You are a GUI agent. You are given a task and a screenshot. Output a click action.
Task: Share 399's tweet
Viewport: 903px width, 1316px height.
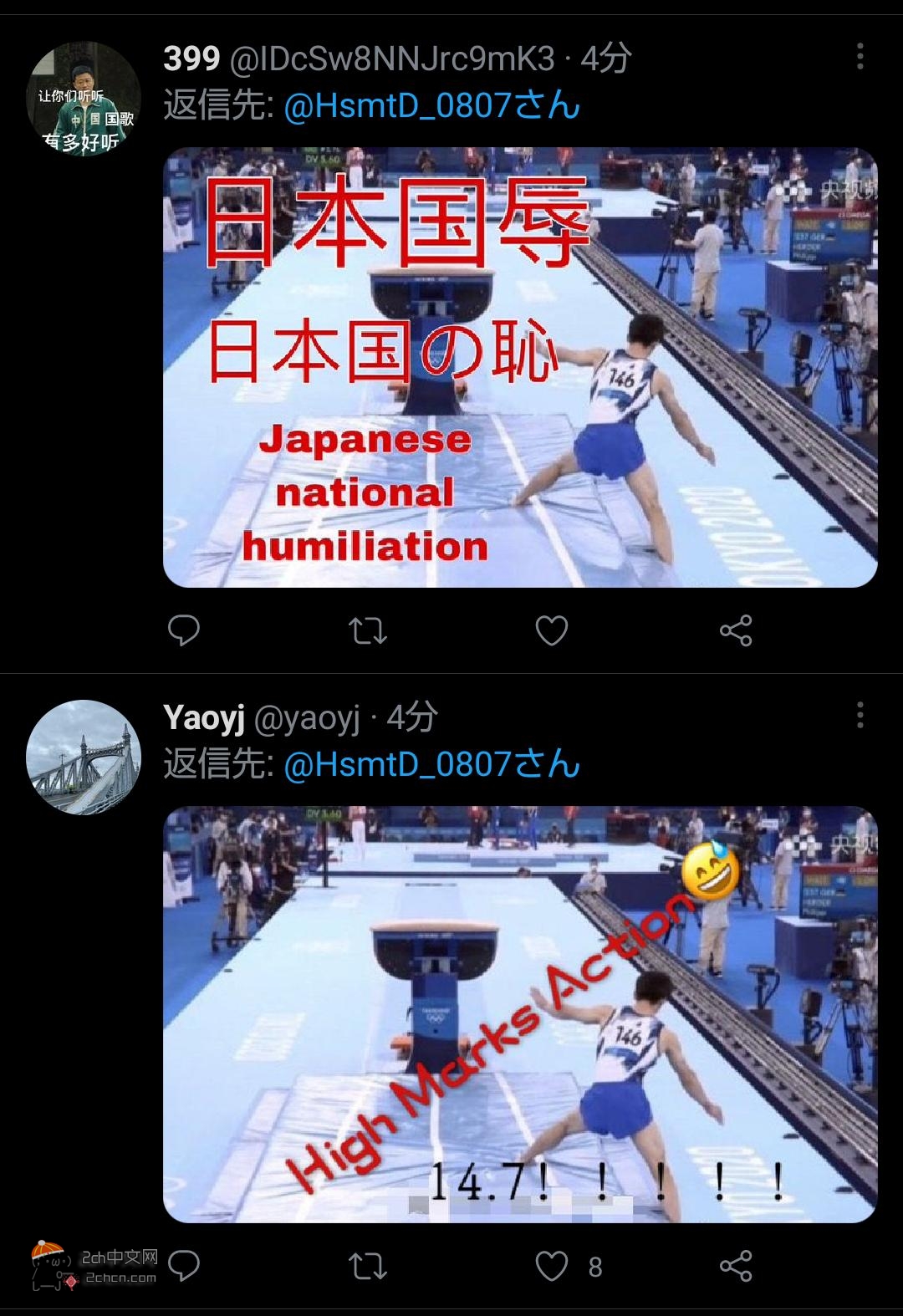pyautogui.click(x=736, y=630)
